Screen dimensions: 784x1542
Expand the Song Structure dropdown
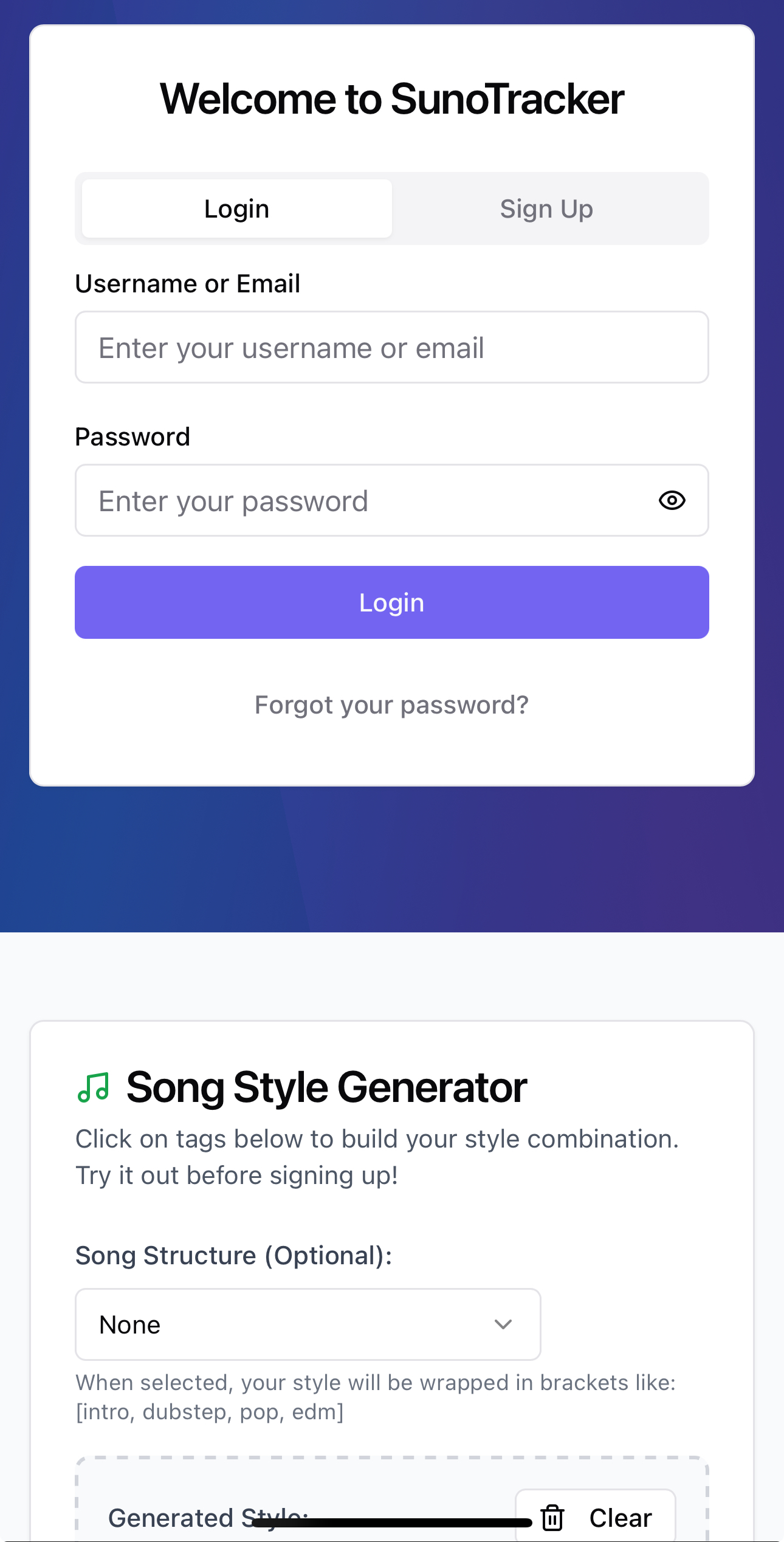tap(308, 1324)
